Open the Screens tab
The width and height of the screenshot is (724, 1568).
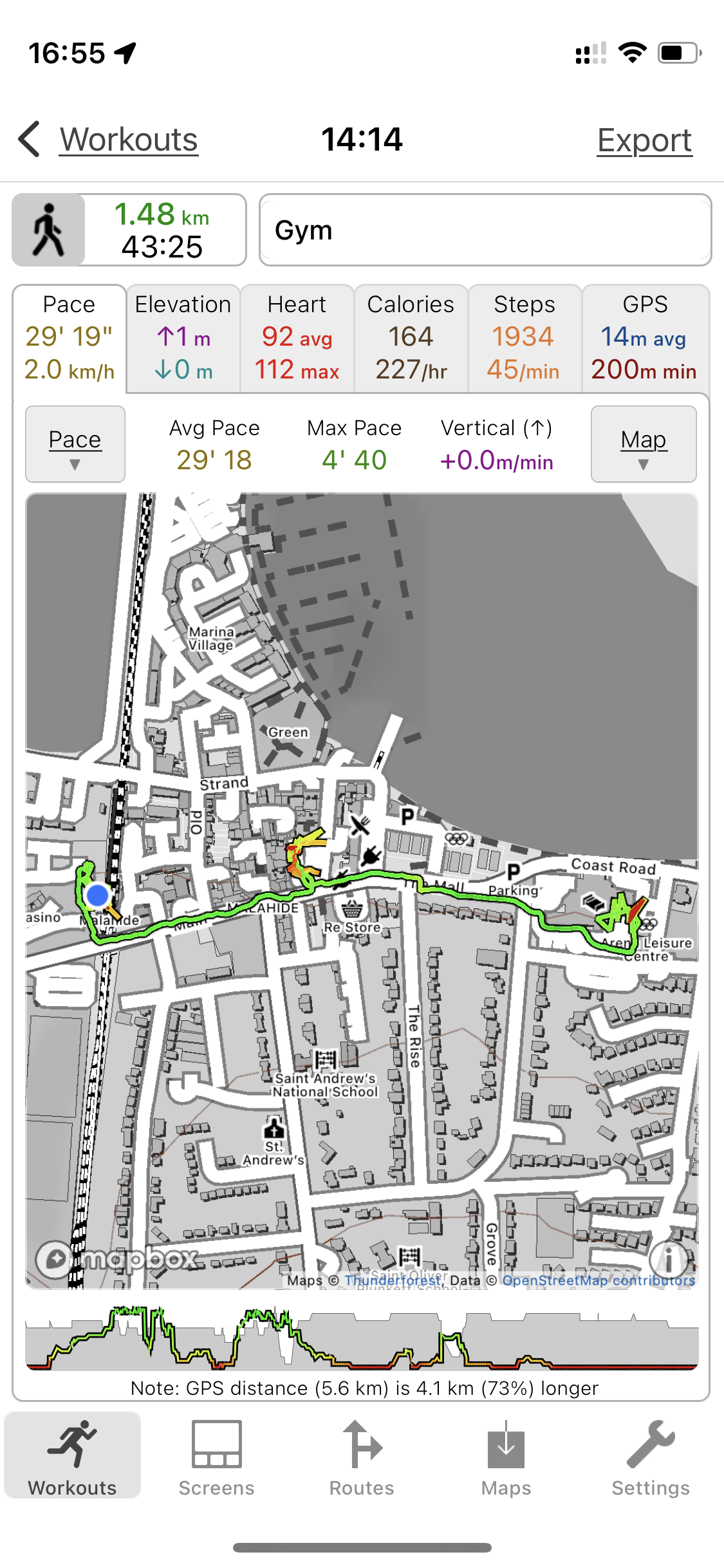tap(217, 1458)
